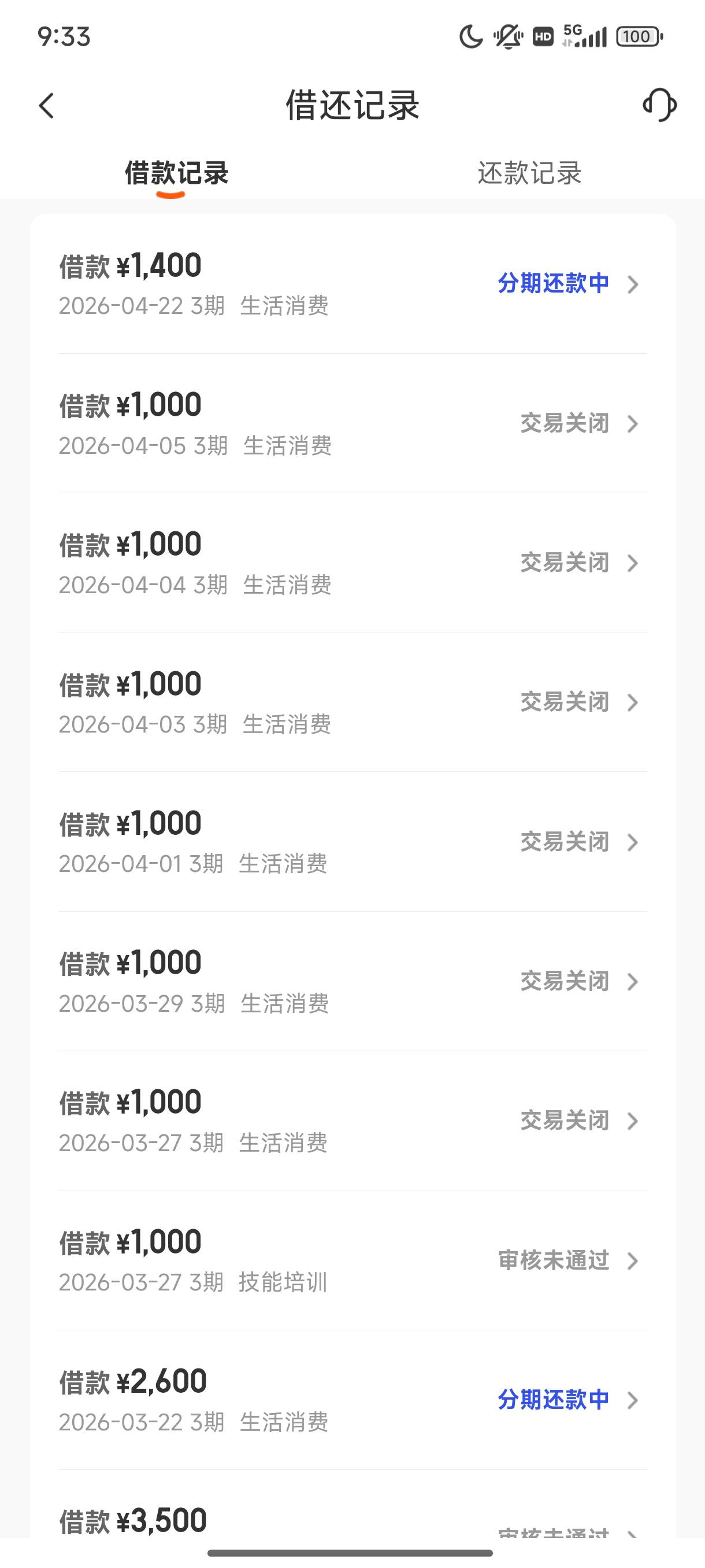View the loan record from 2026-03-29
705x1568 pixels.
point(352,981)
